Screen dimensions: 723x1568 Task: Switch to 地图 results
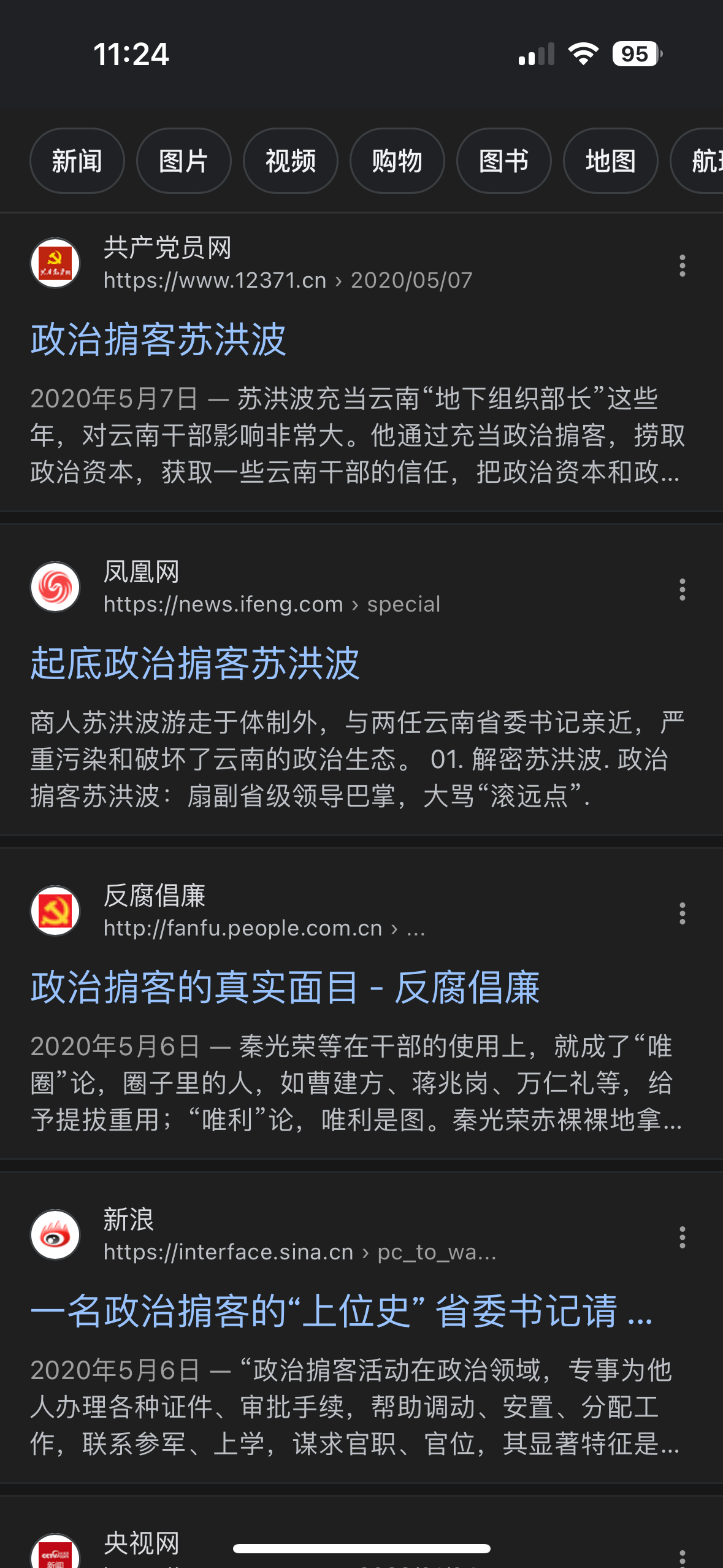point(611,161)
